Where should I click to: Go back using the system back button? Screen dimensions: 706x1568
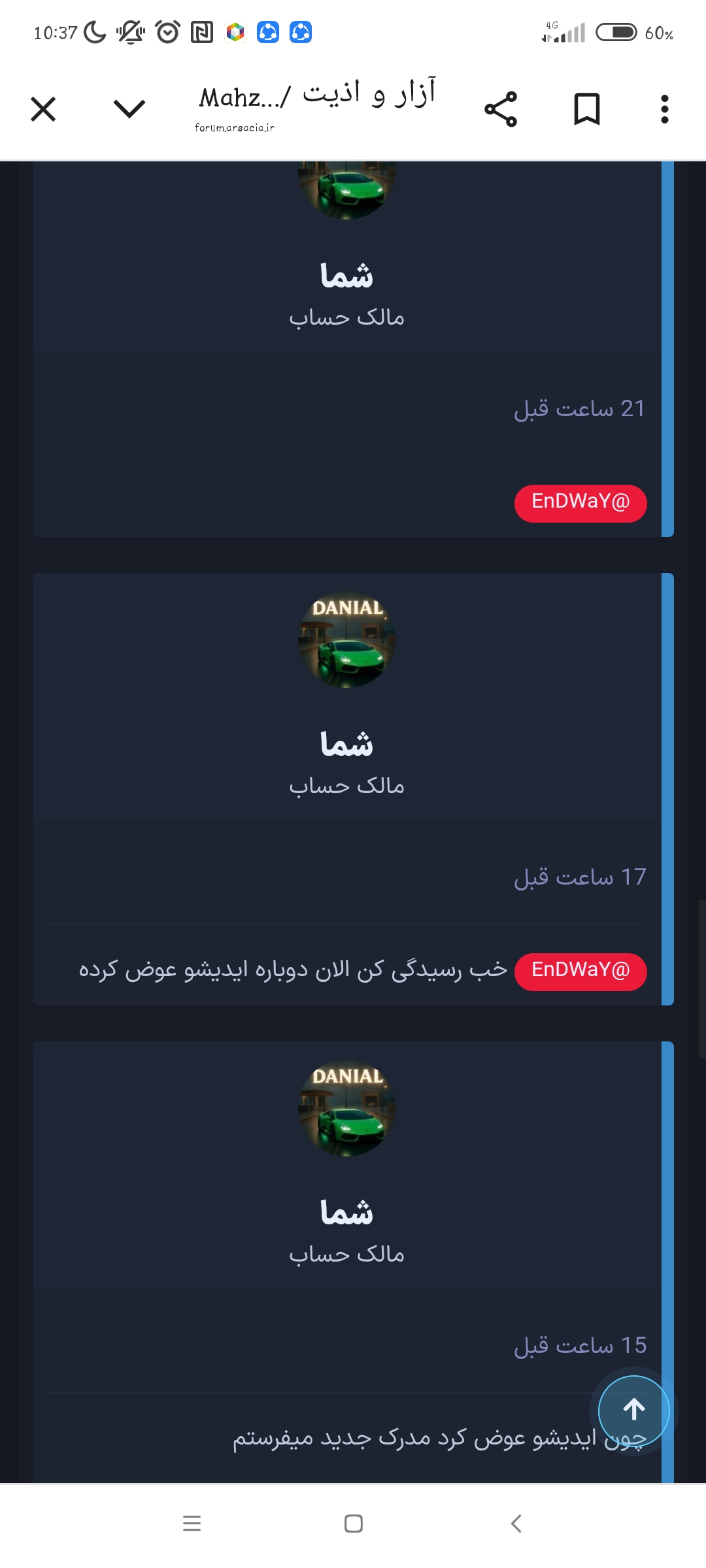(516, 1524)
